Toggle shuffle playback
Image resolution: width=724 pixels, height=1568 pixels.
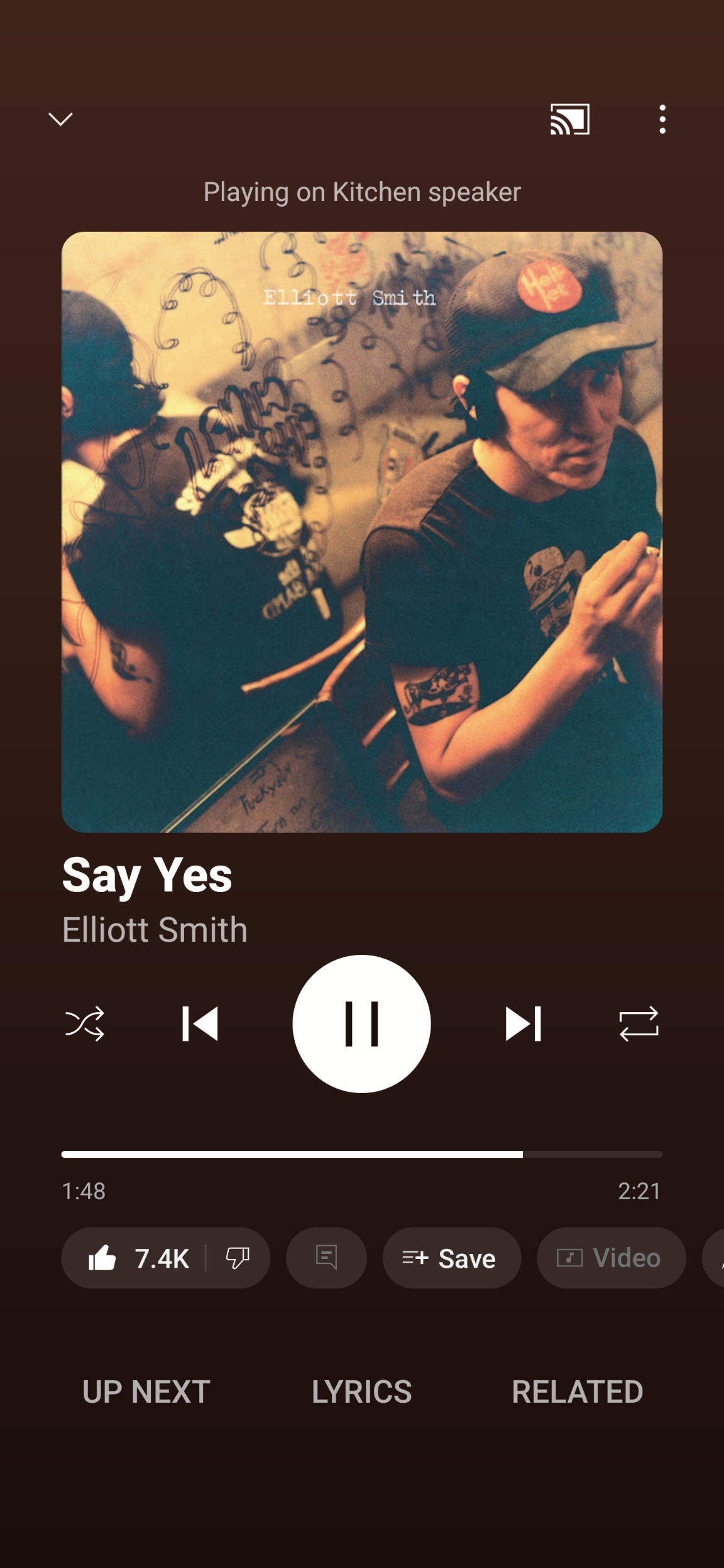tap(85, 1024)
